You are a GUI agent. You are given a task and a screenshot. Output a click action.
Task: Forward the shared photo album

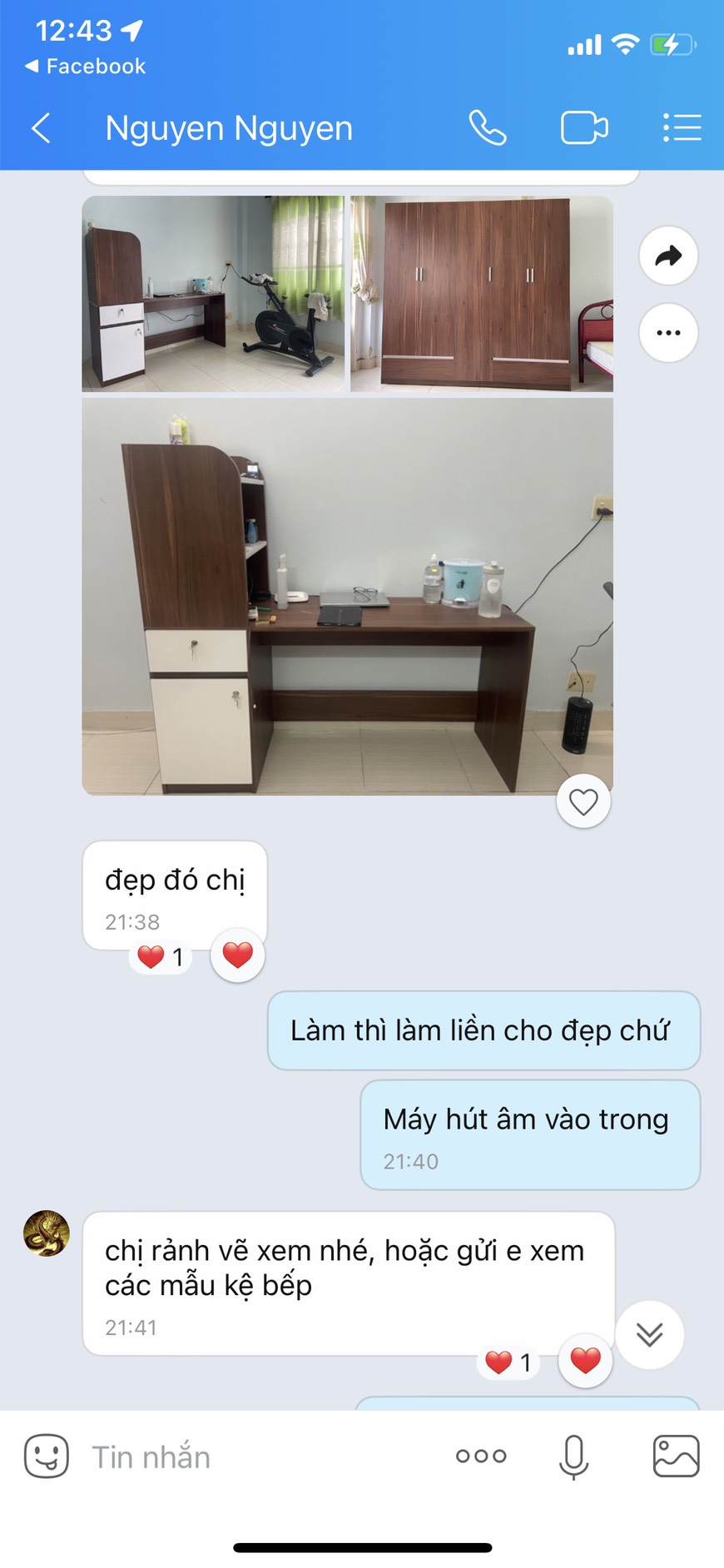click(668, 256)
